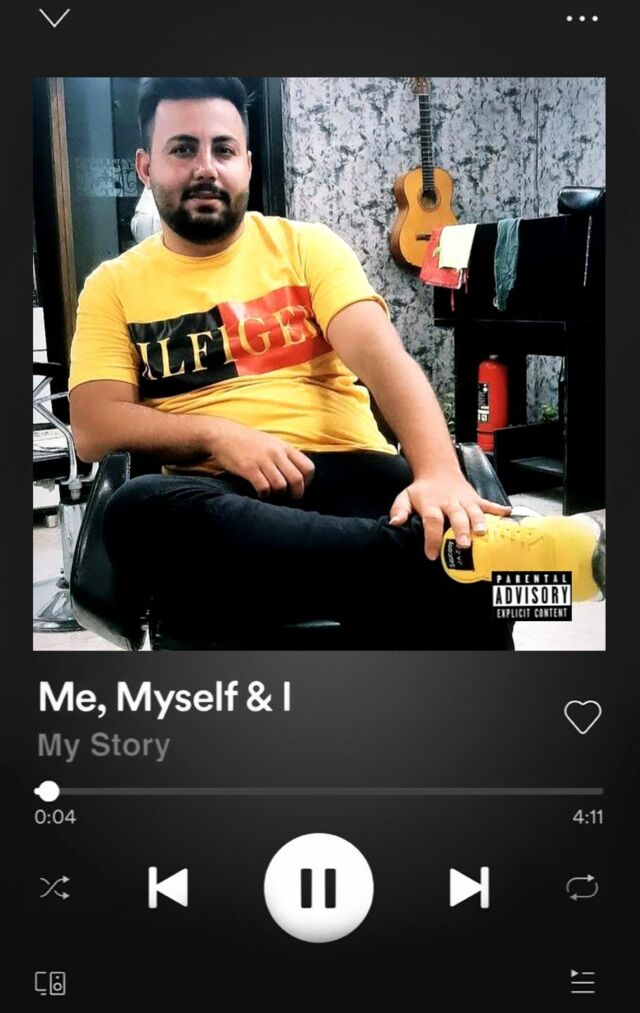Open the three-dot overflow menu

tap(581, 18)
